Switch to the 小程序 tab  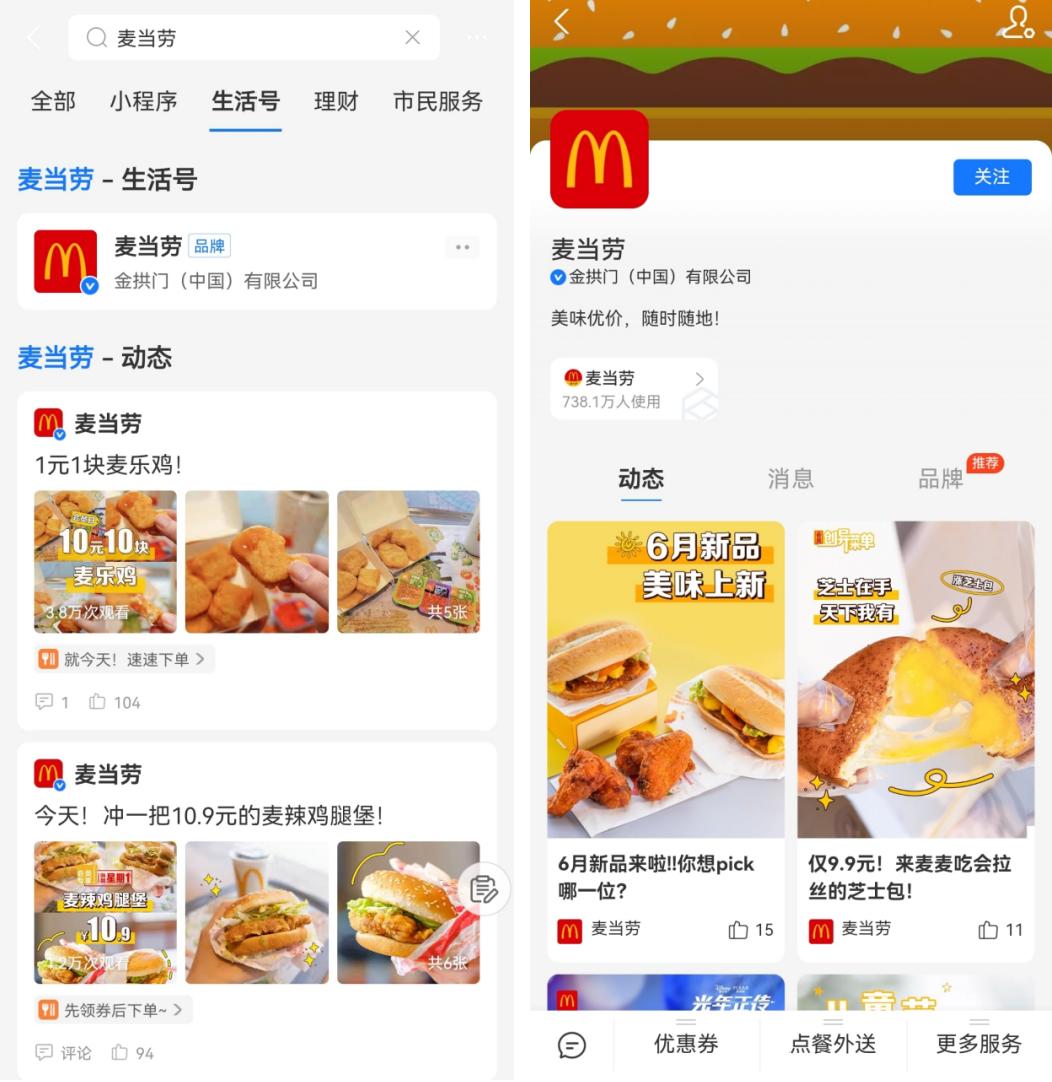point(143,101)
